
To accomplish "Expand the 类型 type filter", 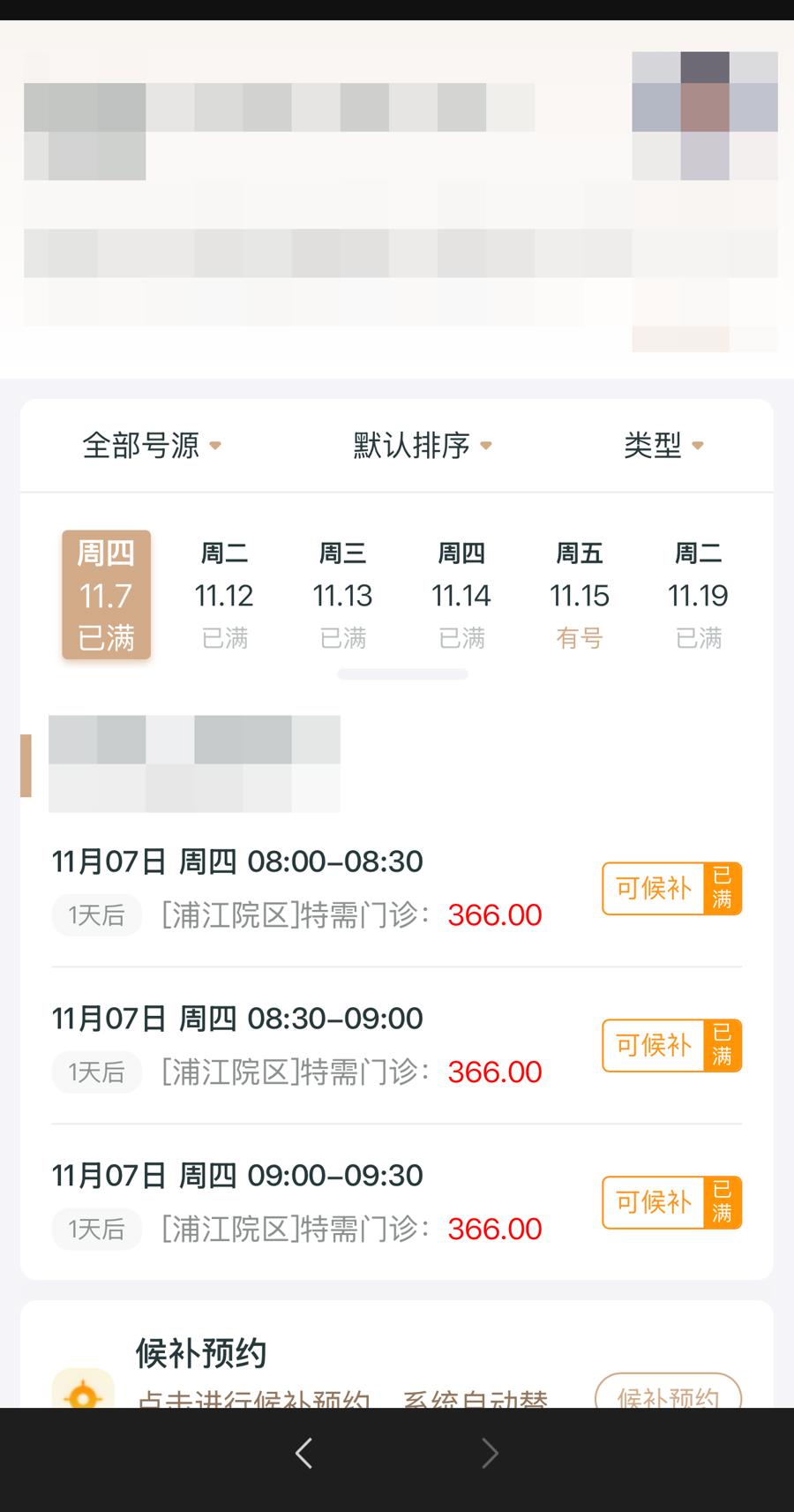I will coord(663,446).
